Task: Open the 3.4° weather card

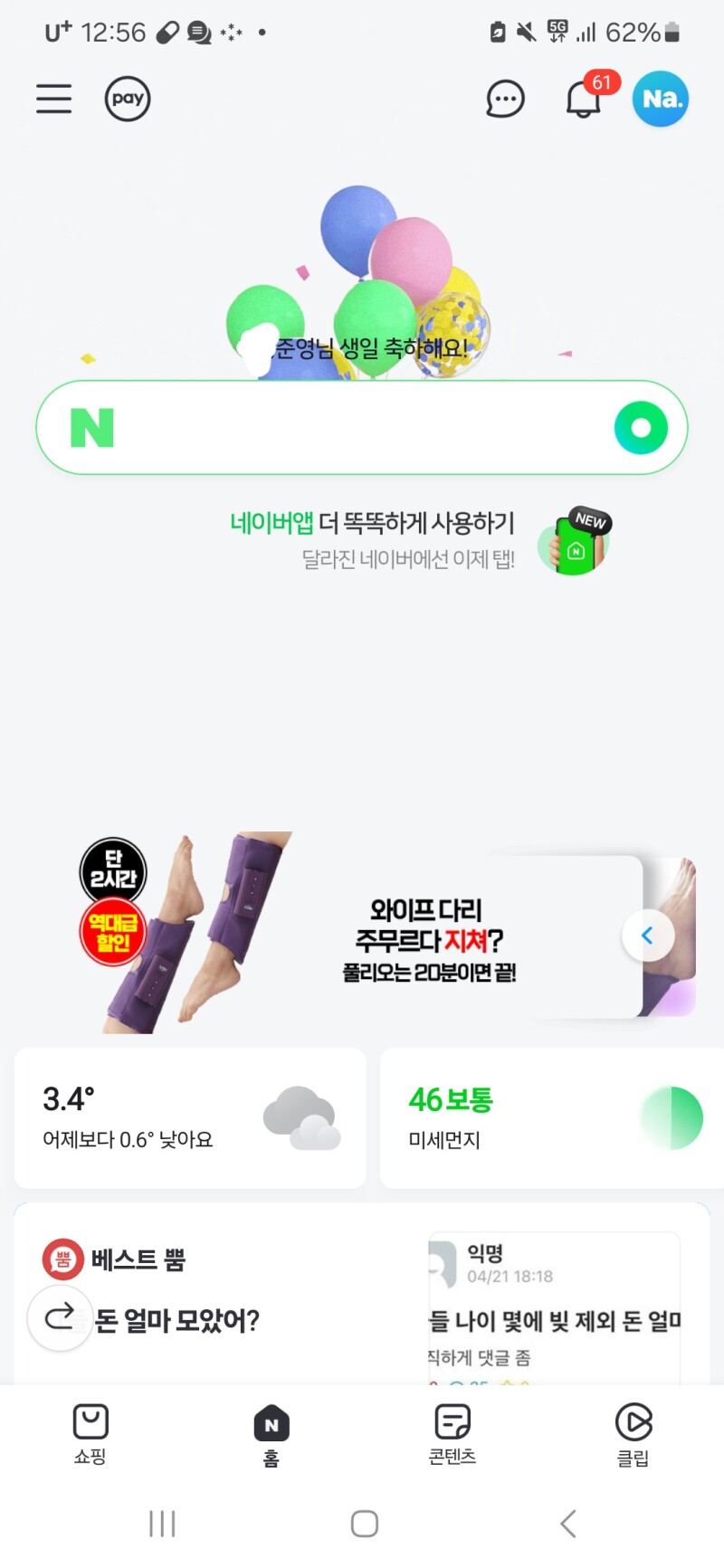Action: coord(190,1118)
